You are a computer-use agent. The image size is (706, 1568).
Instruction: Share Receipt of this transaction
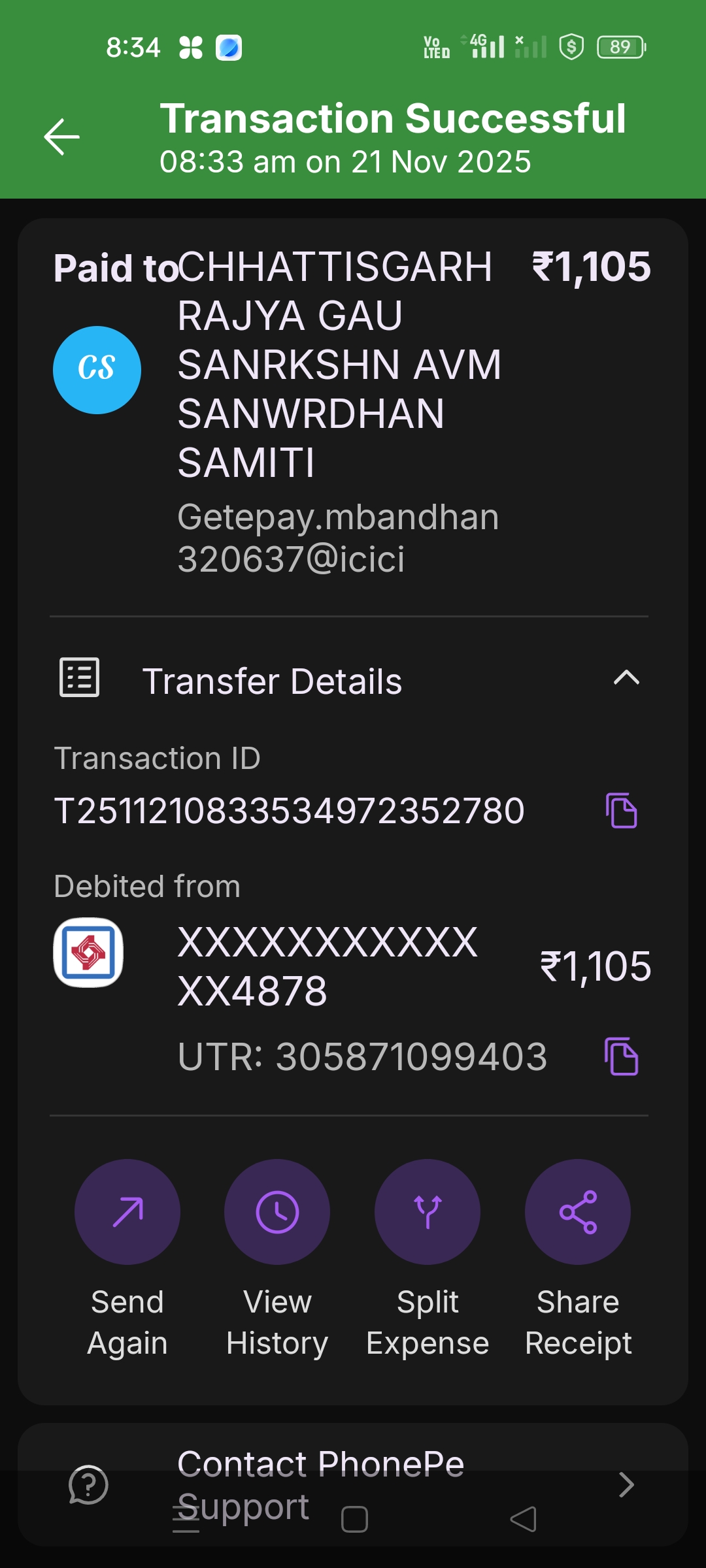click(578, 1212)
